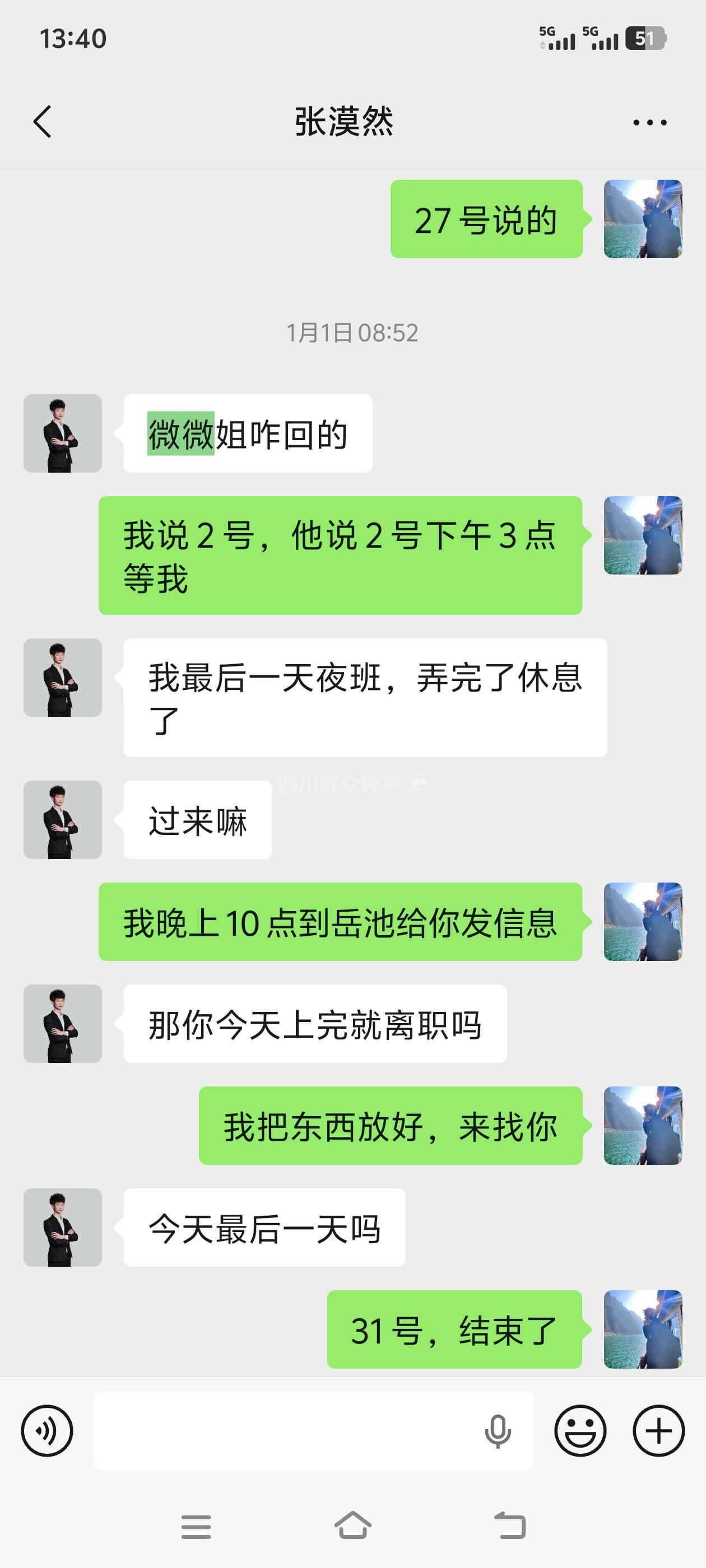
Task: Go back from the 张漠然 chat
Action: click(x=42, y=122)
